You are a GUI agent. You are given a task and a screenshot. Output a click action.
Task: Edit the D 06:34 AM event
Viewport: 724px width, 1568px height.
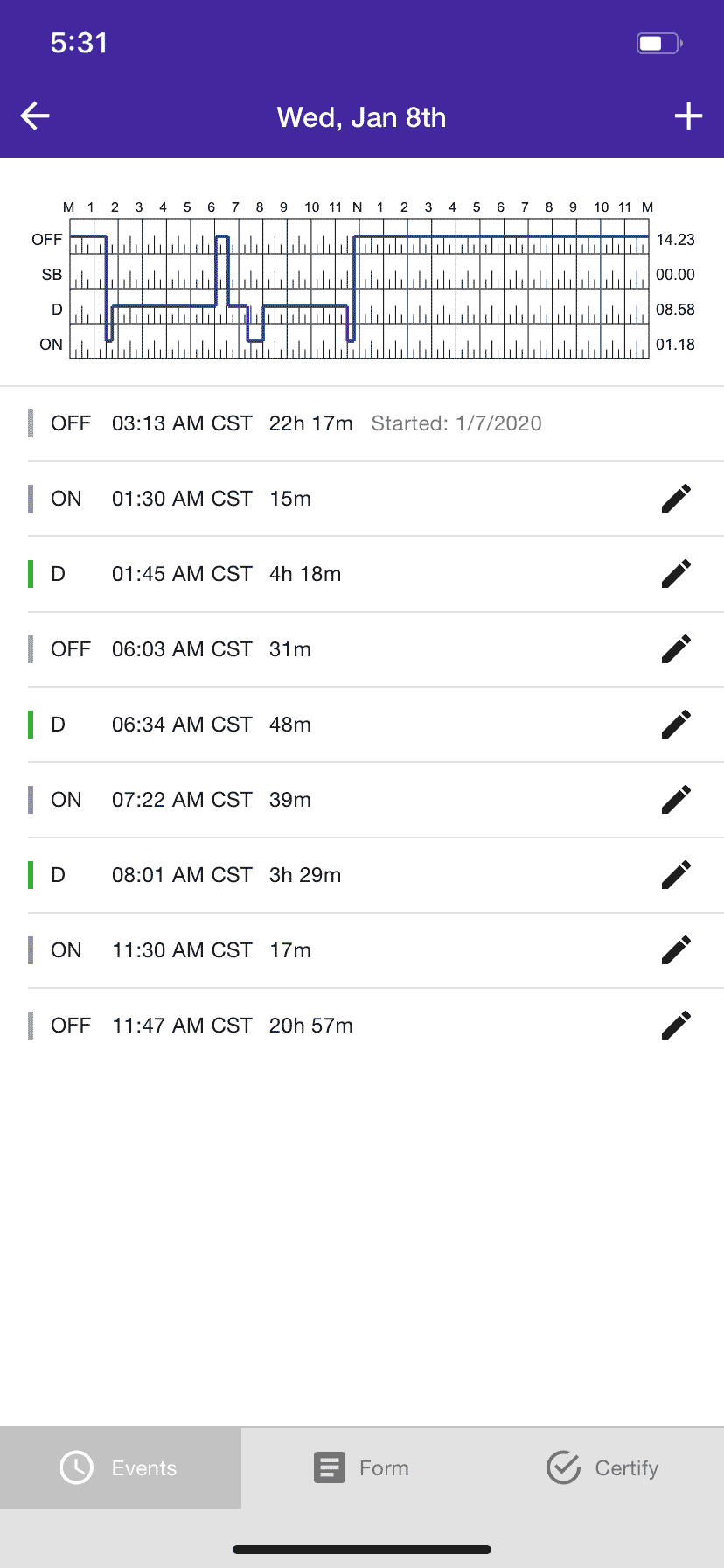coord(676,724)
